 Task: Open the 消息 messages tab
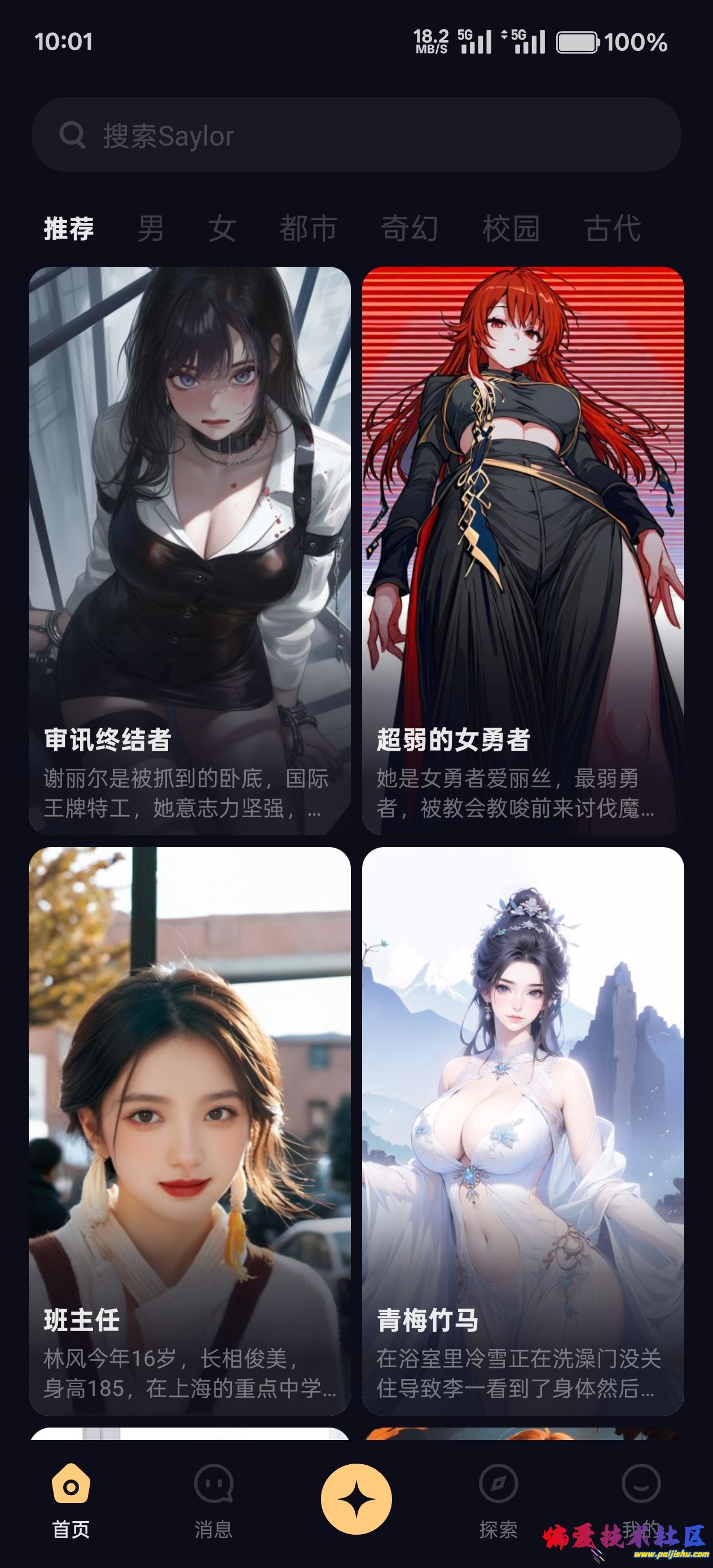pos(214,1500)
